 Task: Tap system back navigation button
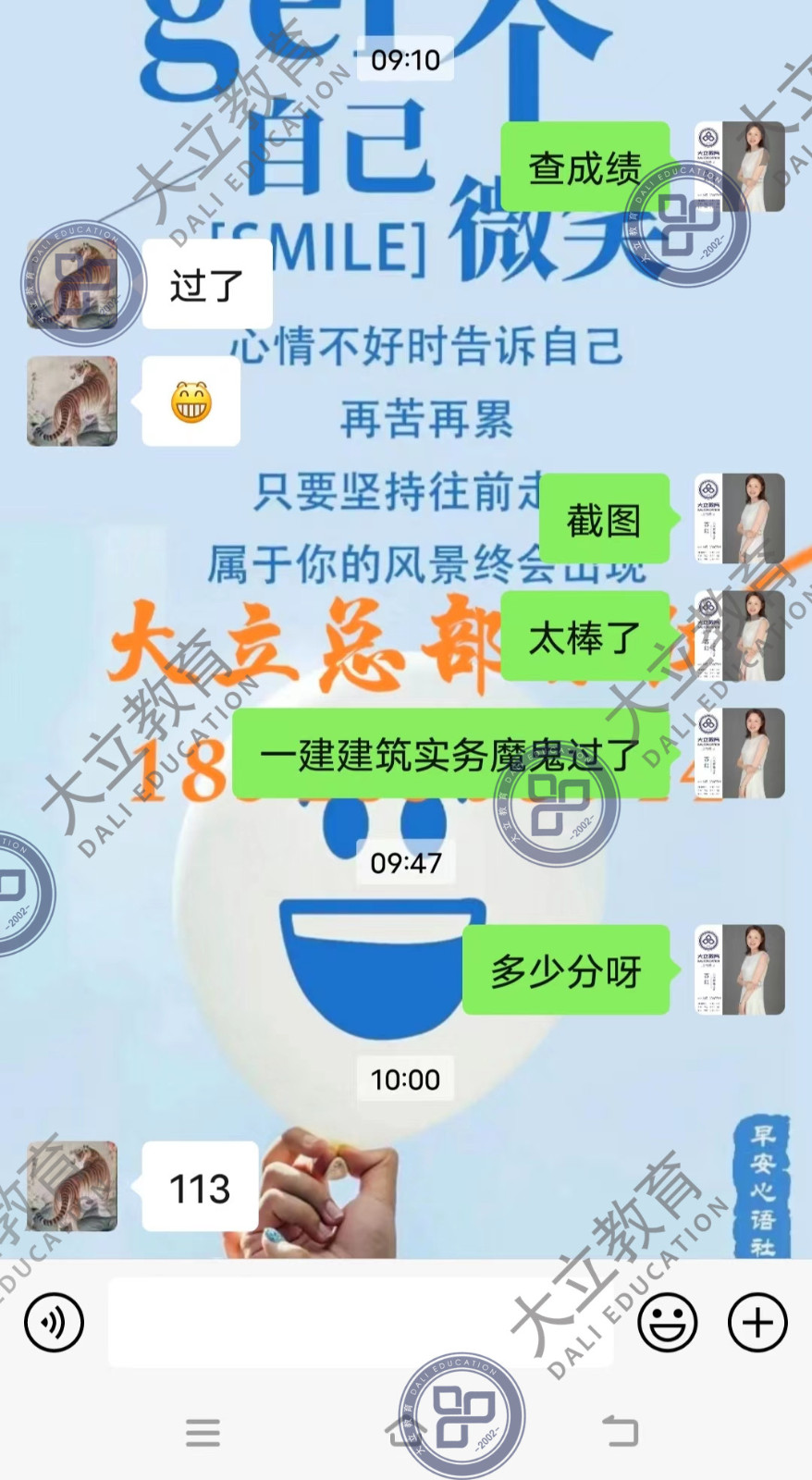click(x=620, y=1432)
